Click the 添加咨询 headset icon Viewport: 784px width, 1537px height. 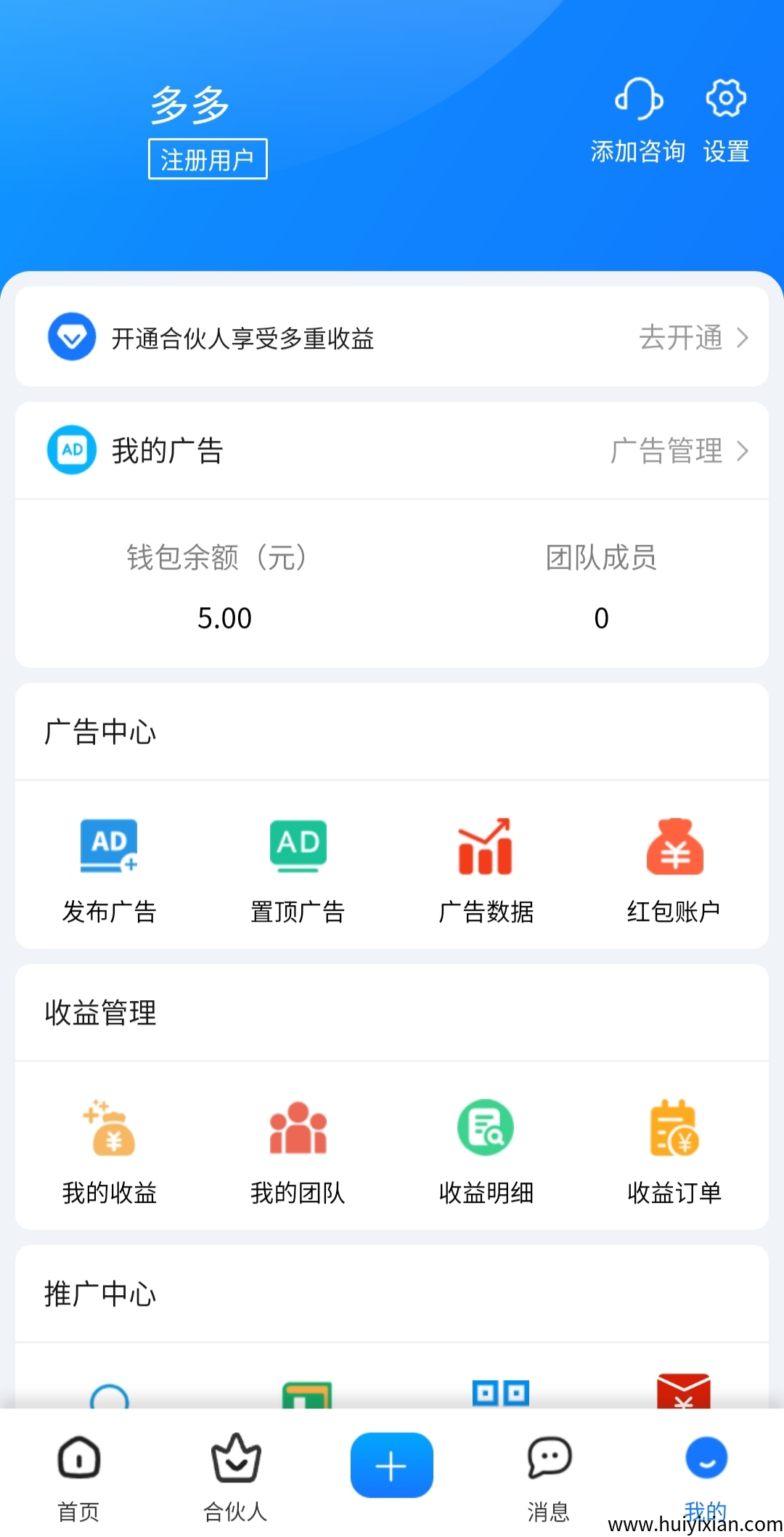[639, 102]
